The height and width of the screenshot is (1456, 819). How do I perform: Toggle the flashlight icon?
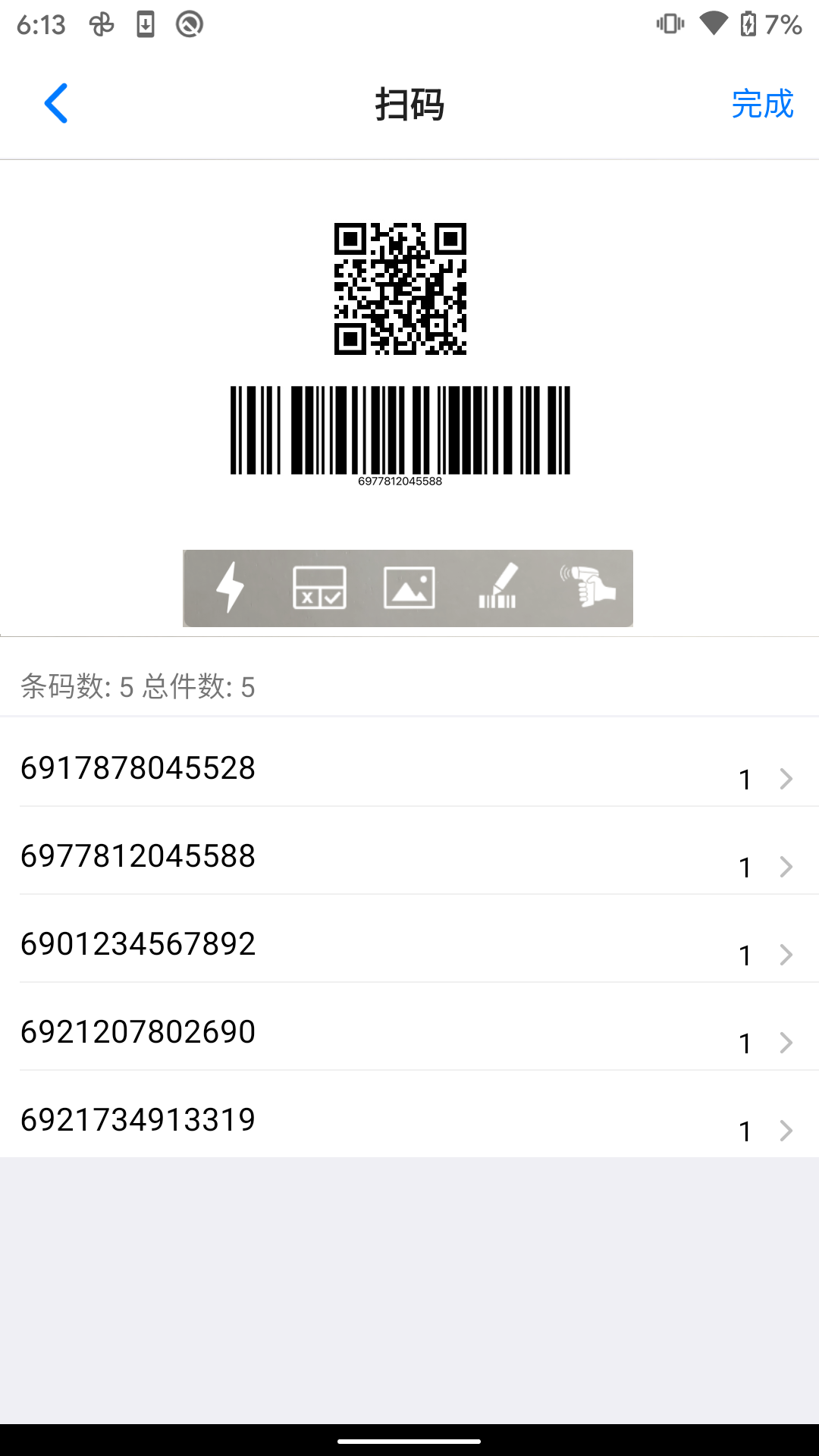pos(231,588)
